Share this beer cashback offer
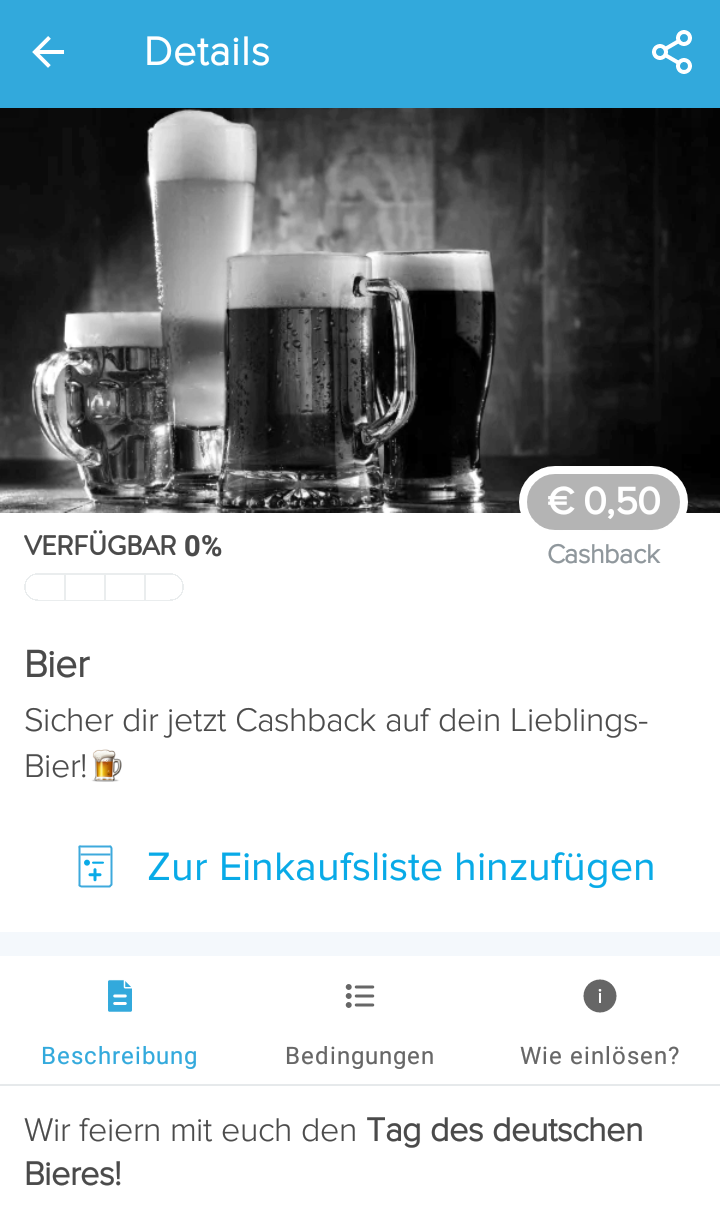The width and height of the screenshot is (720, 1224). [x=672, y=52]
